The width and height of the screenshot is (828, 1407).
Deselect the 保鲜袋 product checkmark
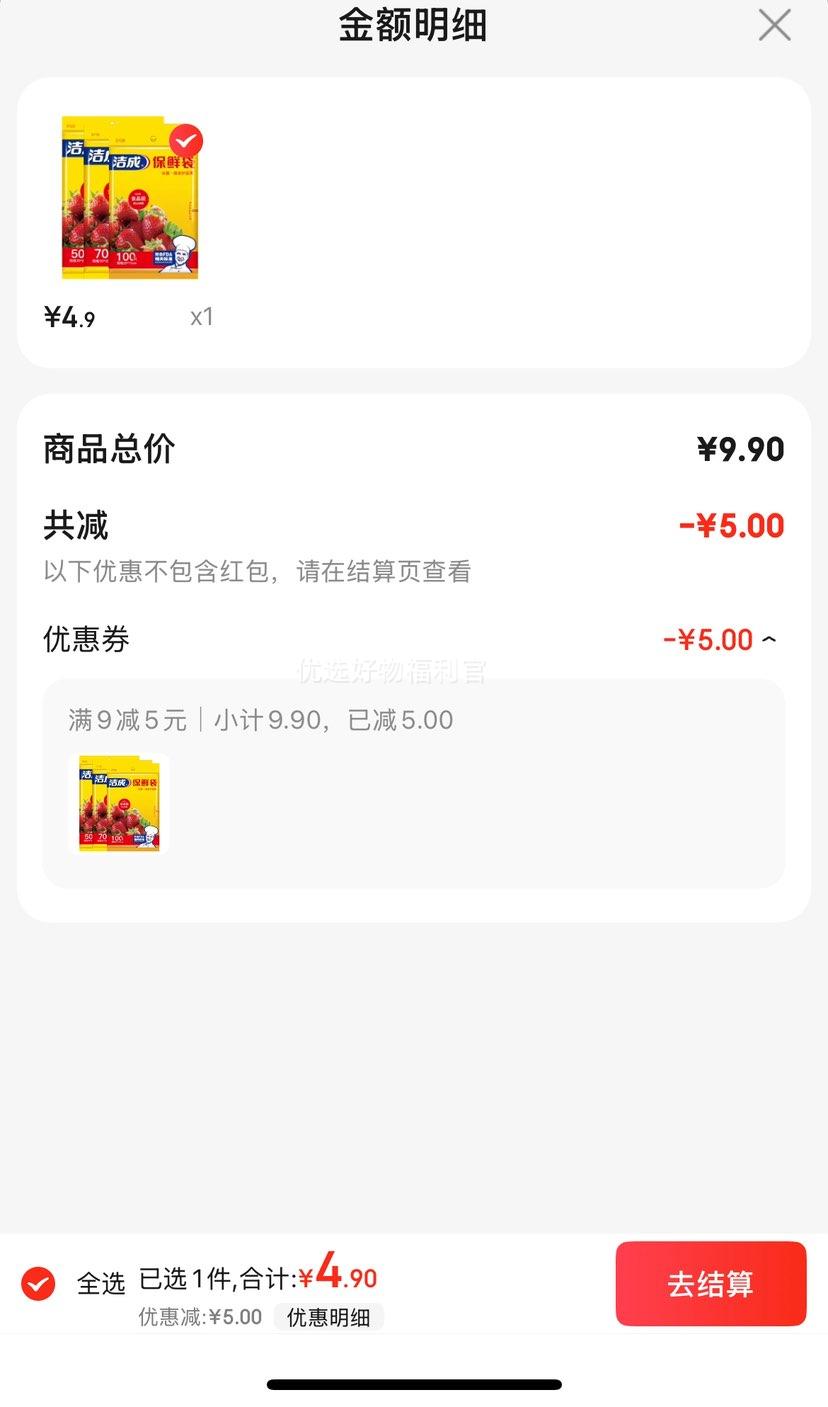pos(185,141)
